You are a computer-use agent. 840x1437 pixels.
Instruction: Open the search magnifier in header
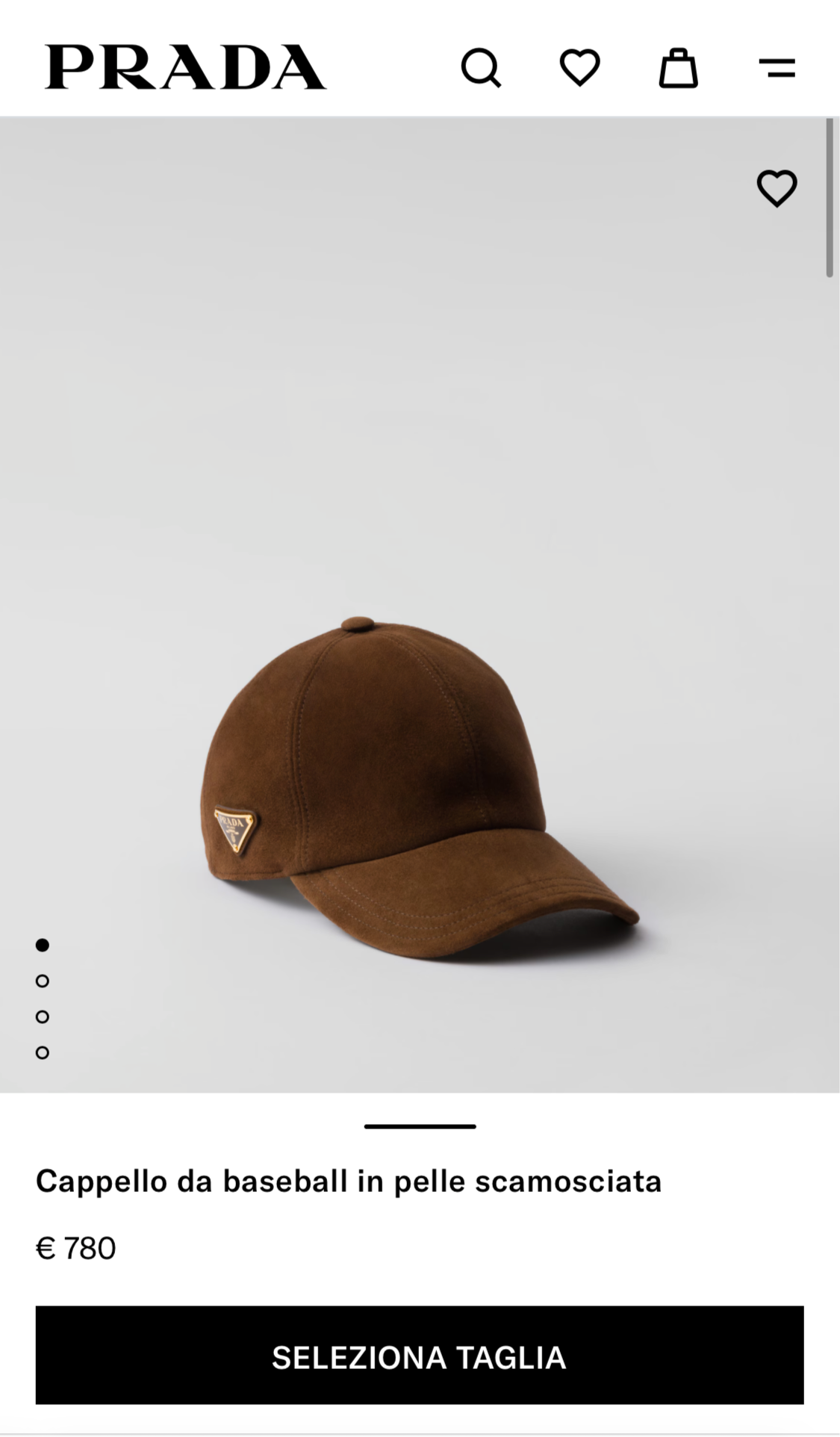pyautogui.click(x=481, y=68)
